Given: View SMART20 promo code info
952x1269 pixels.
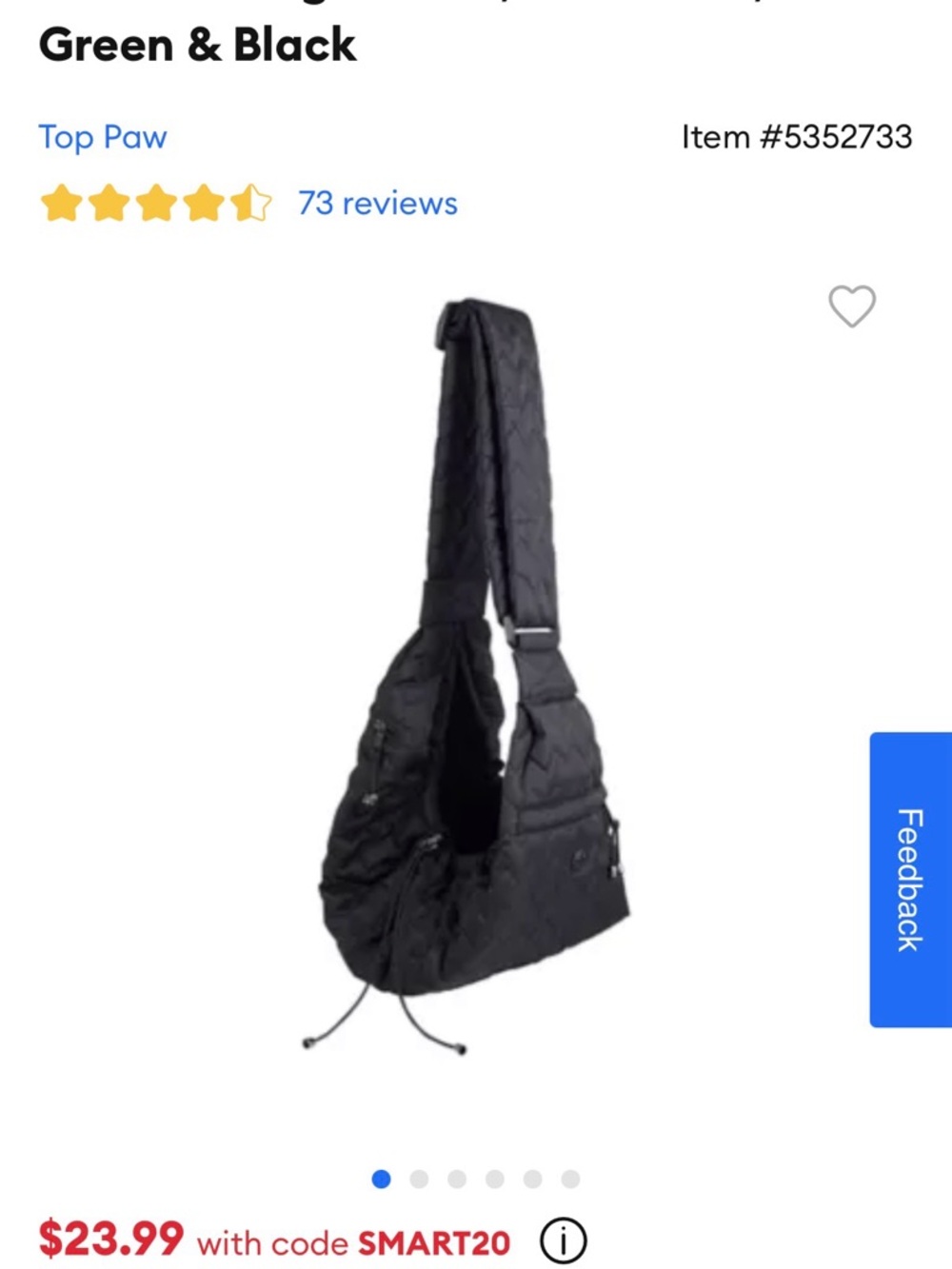Looking at the screenshot, I should [x=564, y=1240].
